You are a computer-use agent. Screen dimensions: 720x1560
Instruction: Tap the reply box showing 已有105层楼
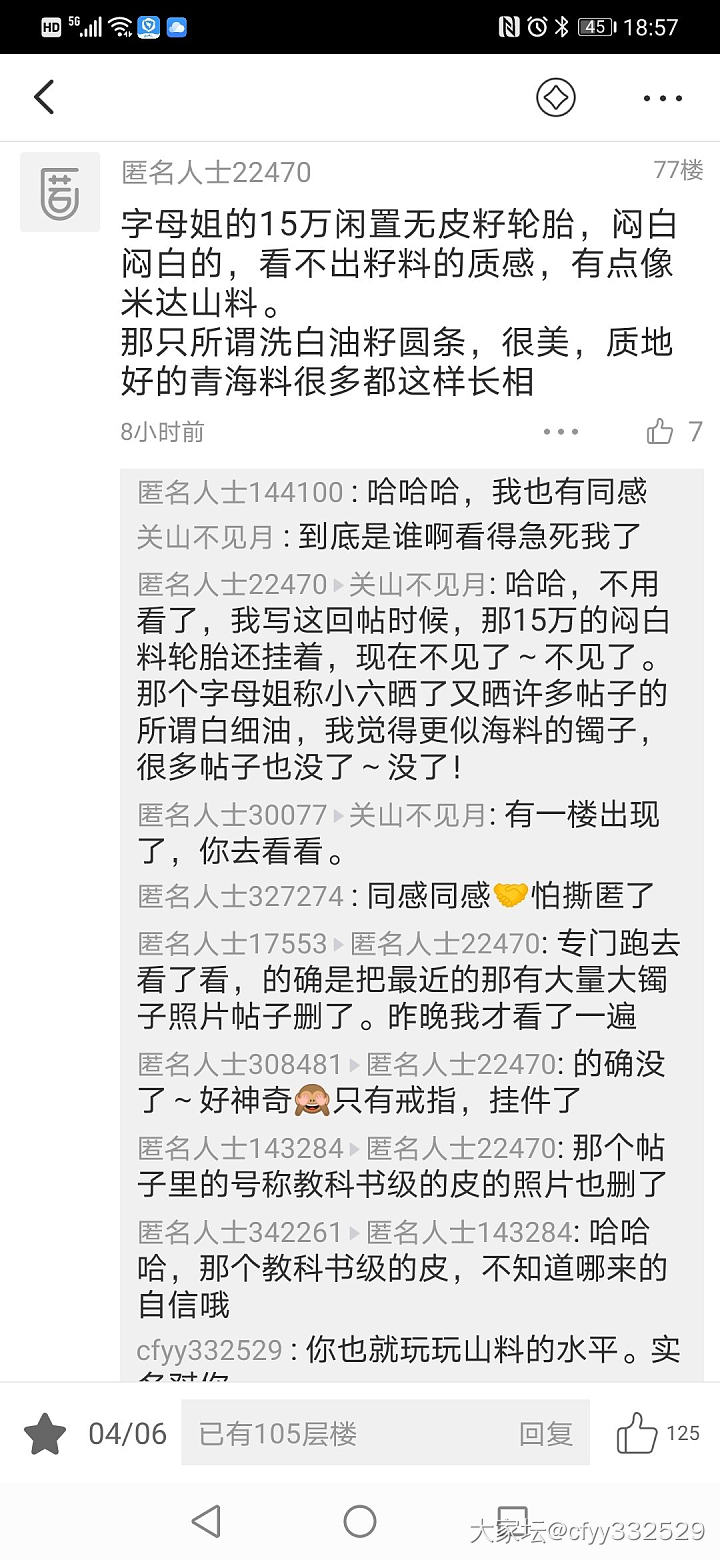tap(385, 1434)
